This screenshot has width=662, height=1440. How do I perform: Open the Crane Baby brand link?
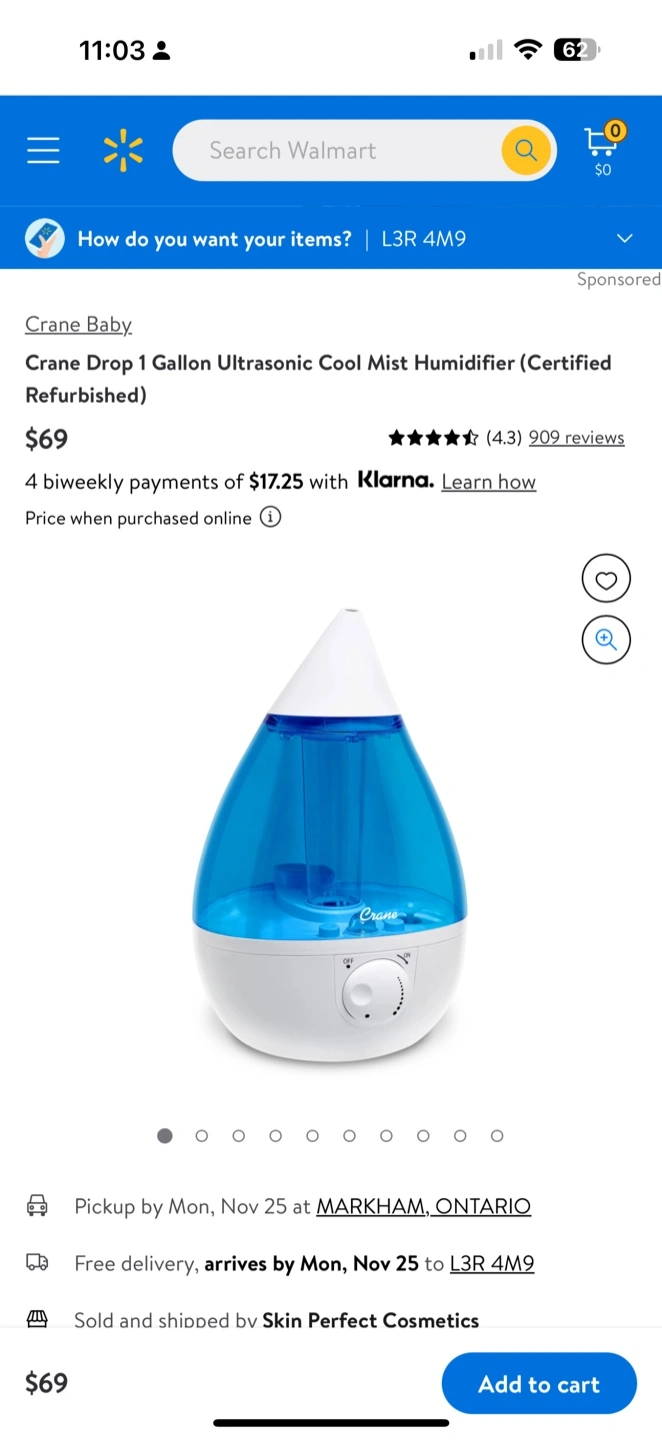point(78,324)
